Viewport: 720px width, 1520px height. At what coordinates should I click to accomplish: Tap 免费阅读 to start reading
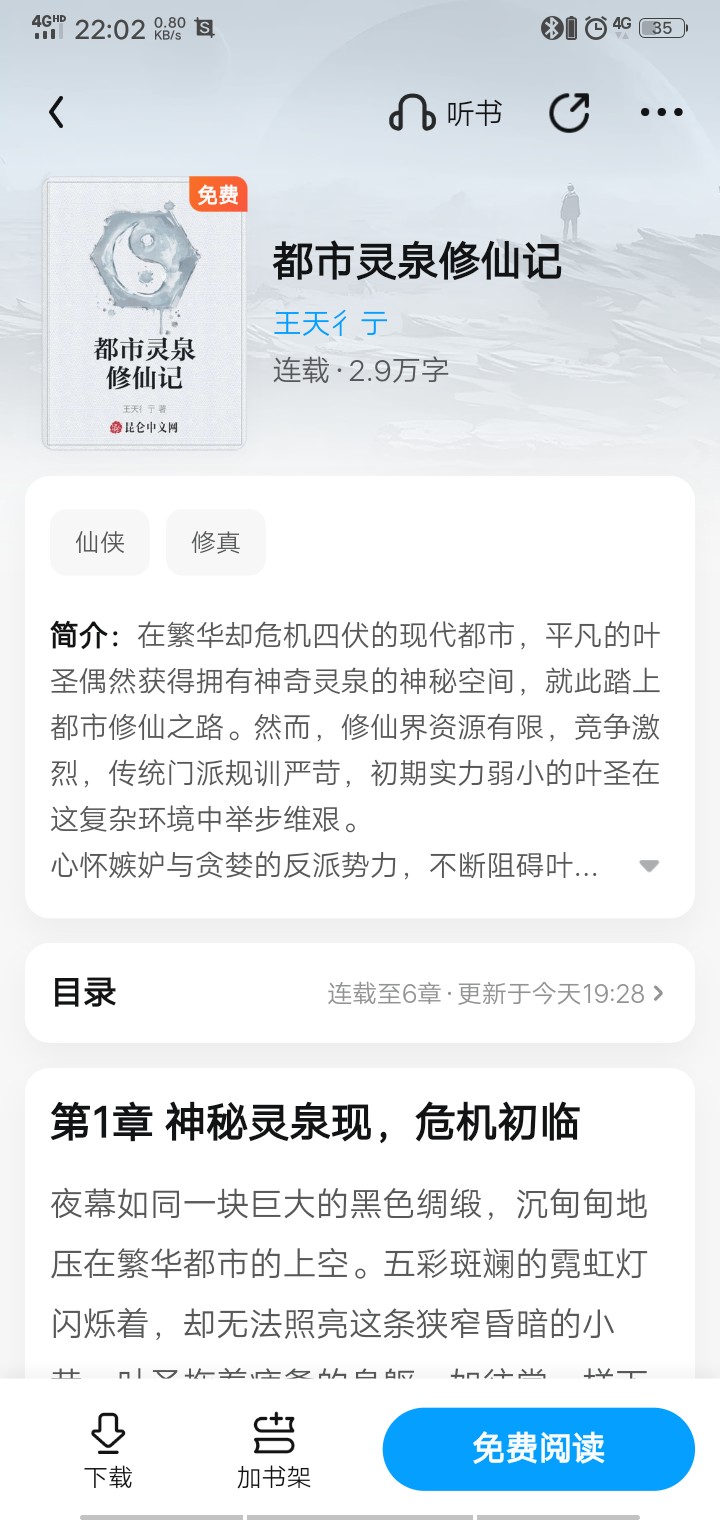tap(539, 1449)
